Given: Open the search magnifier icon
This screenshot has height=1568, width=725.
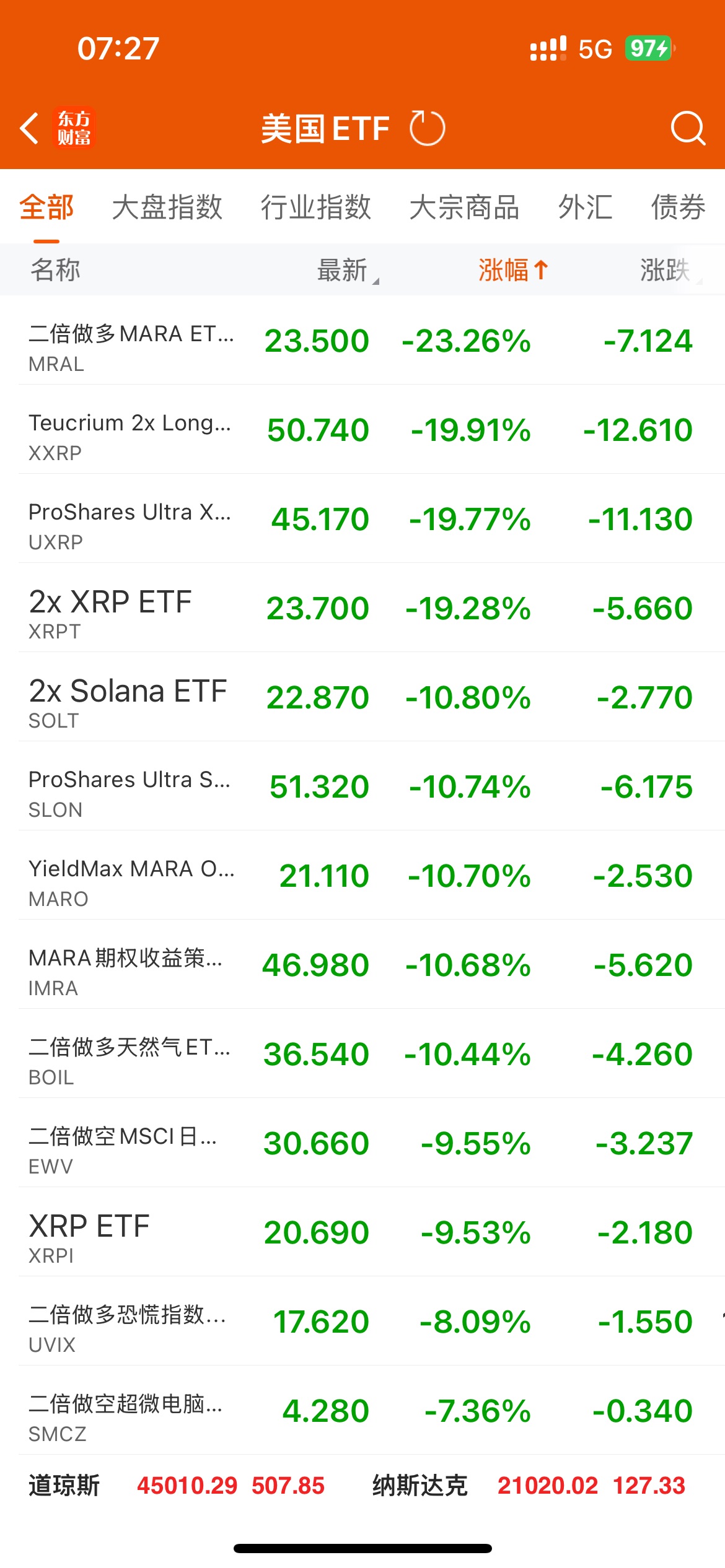Looking at the screenshot, I should [688, 128].
